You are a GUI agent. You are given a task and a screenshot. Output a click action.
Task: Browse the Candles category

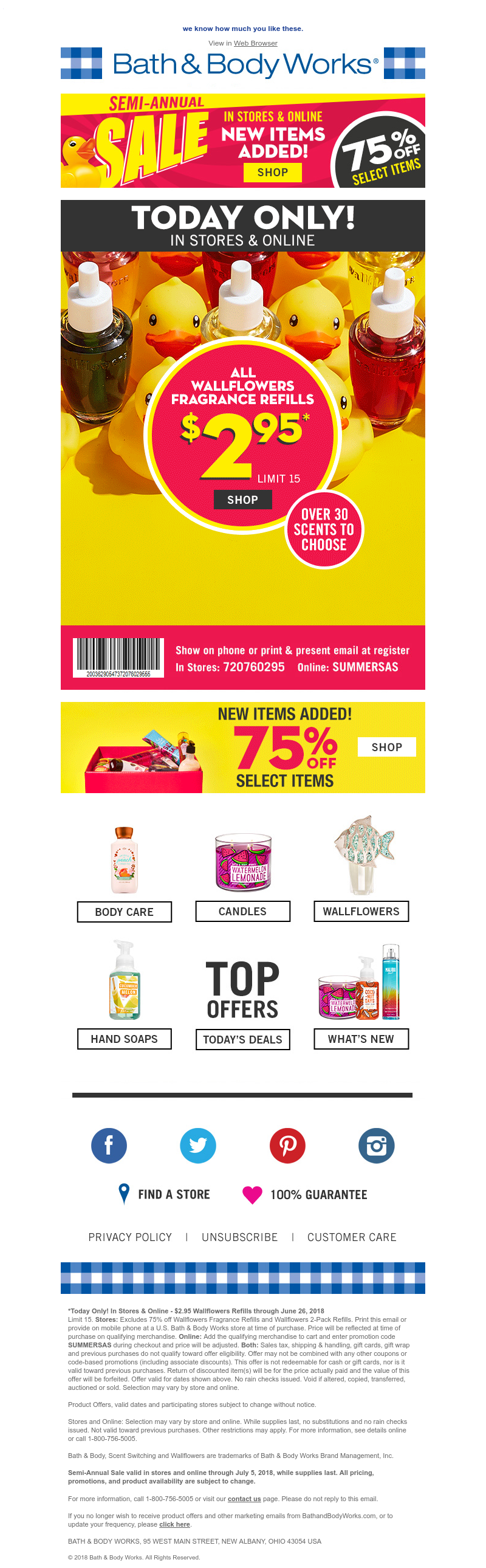242,911
